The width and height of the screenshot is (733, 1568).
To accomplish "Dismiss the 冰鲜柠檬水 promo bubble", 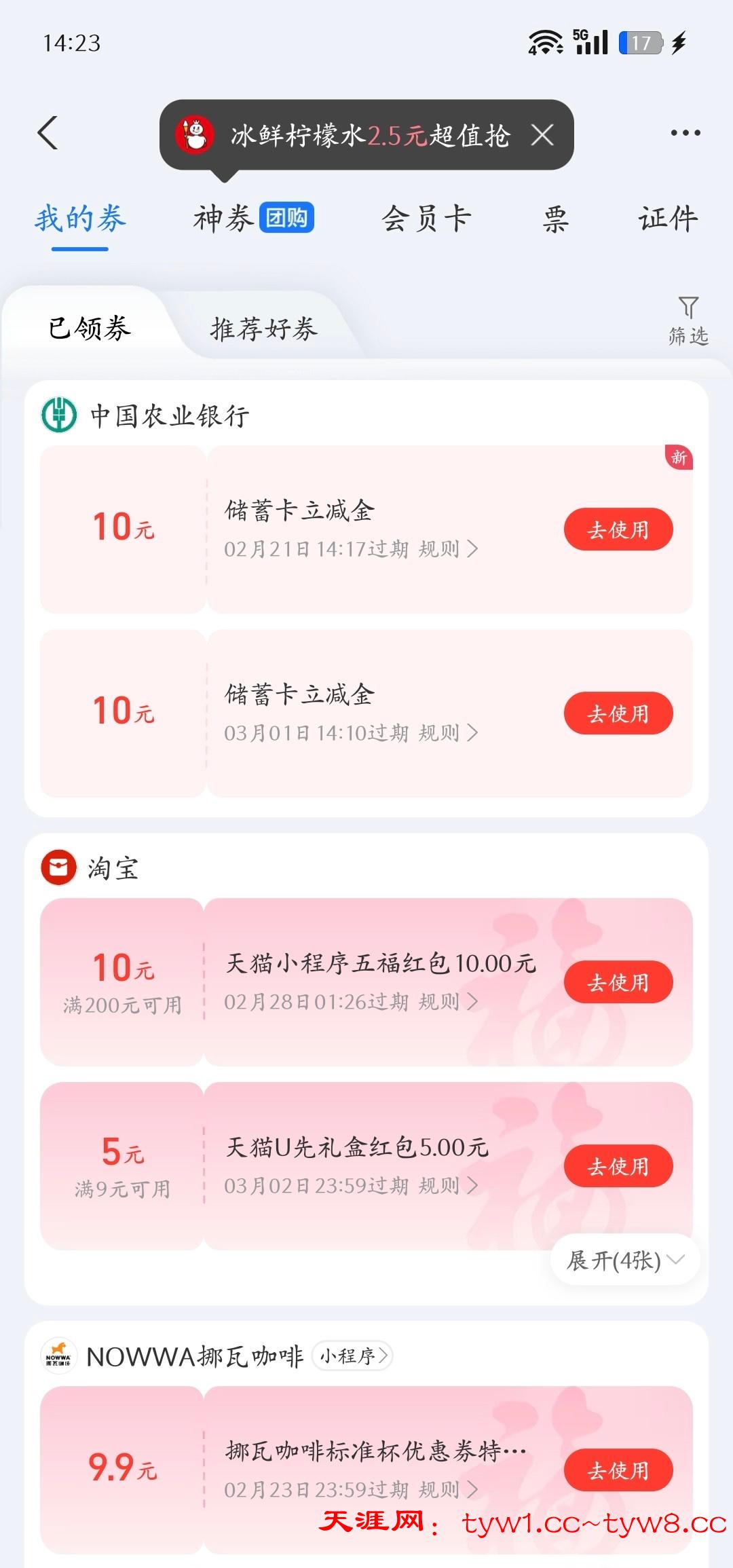I will pyautogui.click(x=542, y=135).
